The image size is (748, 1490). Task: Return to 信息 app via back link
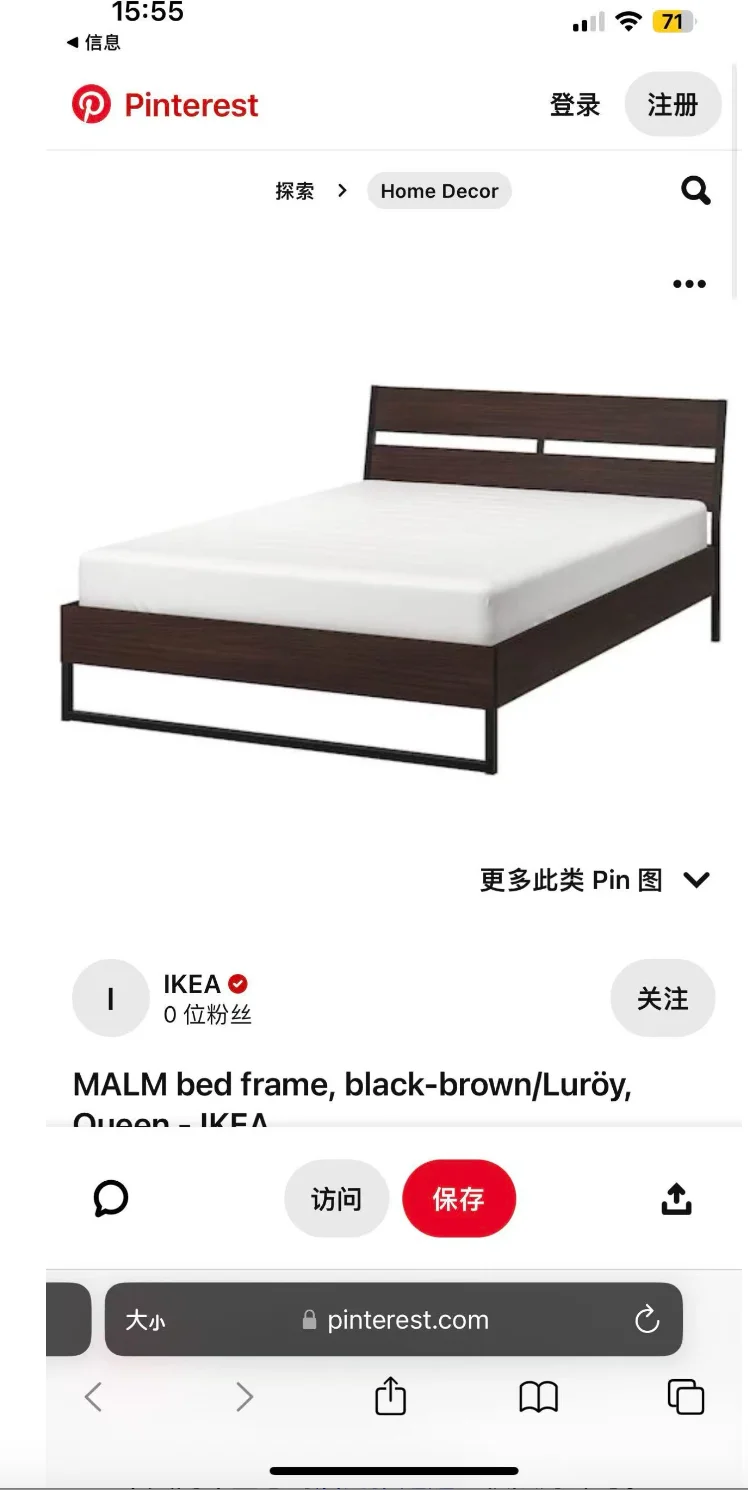pos(93,42)
